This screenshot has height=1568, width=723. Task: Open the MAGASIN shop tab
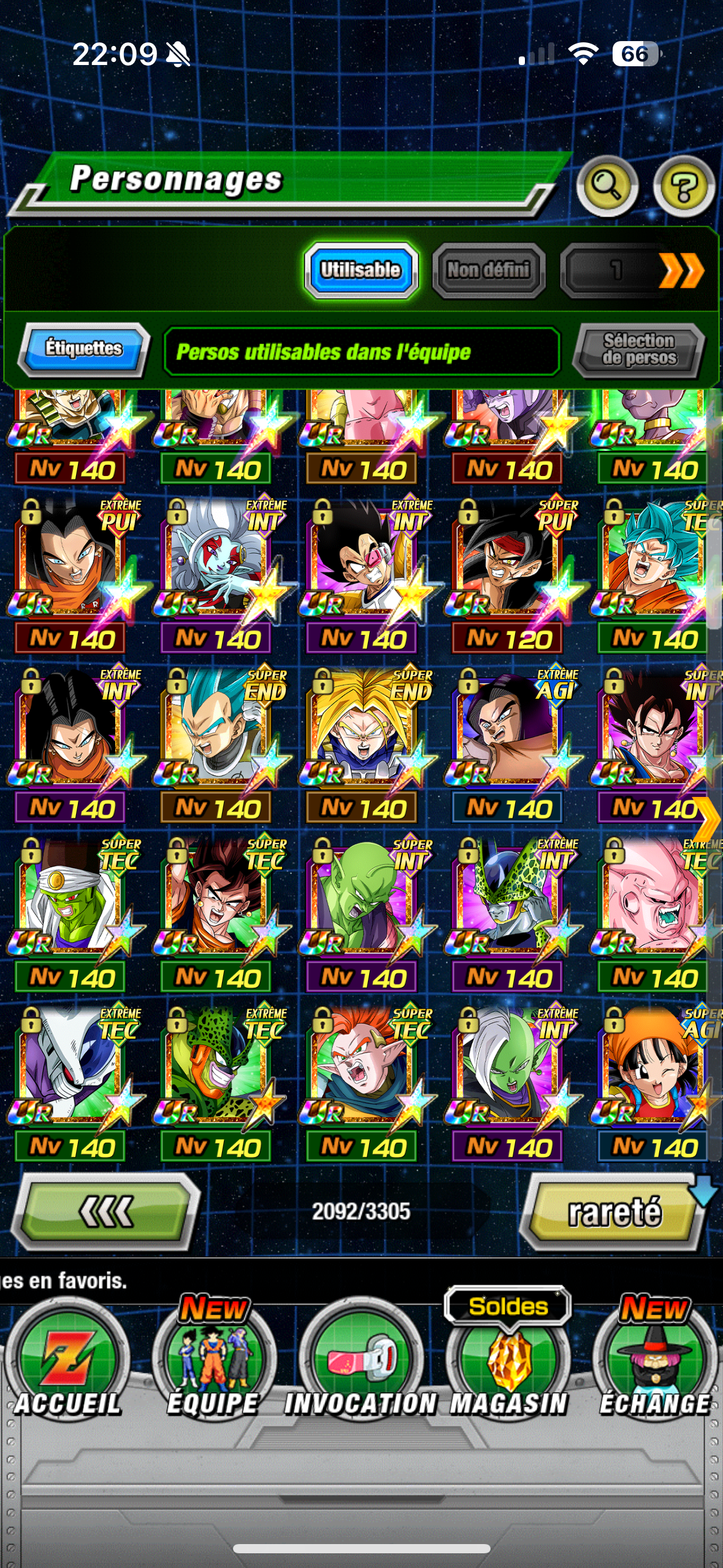click(508, 1369)
